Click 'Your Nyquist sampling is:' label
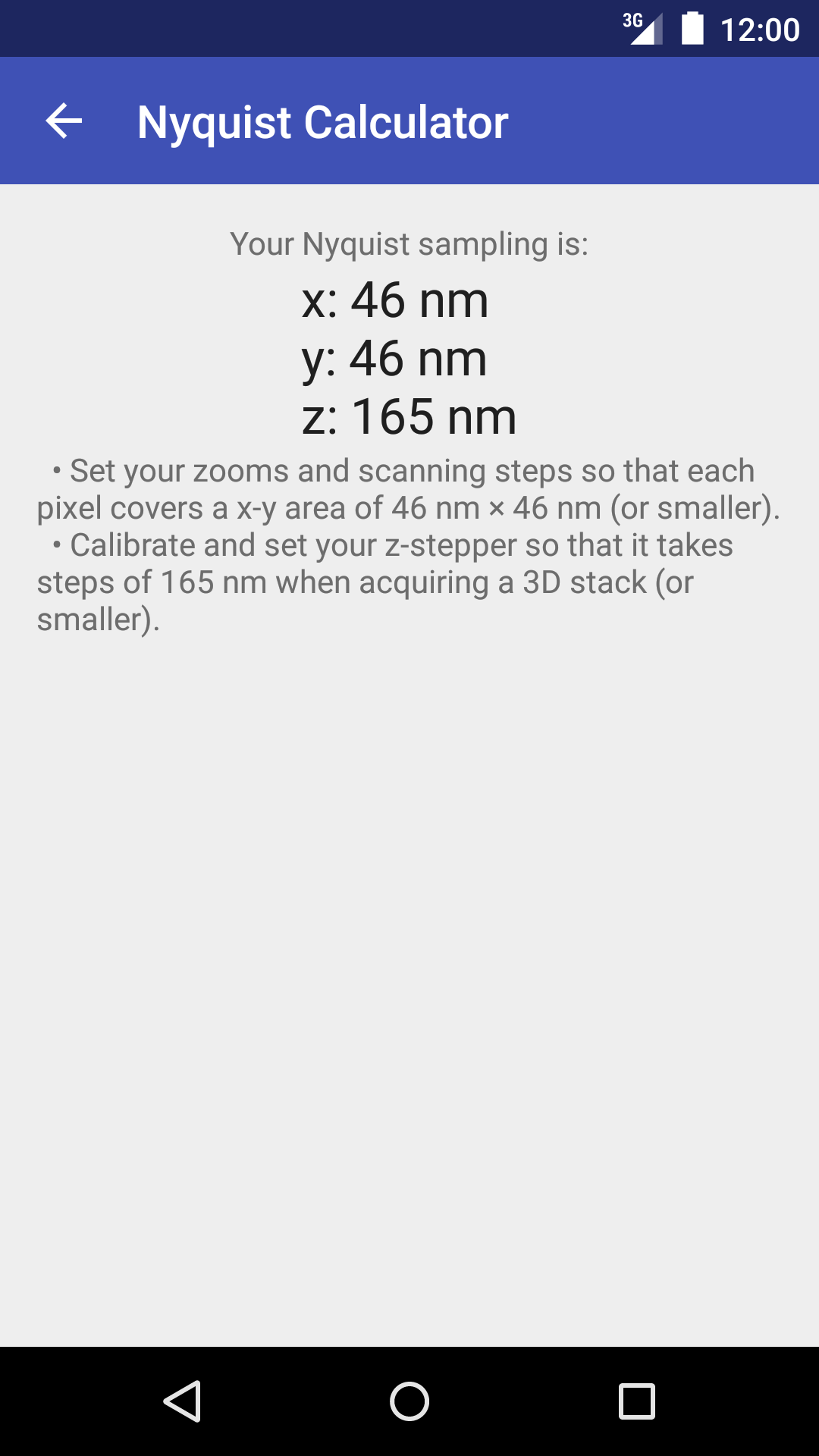819x1456 pixels. pos(409,243)
